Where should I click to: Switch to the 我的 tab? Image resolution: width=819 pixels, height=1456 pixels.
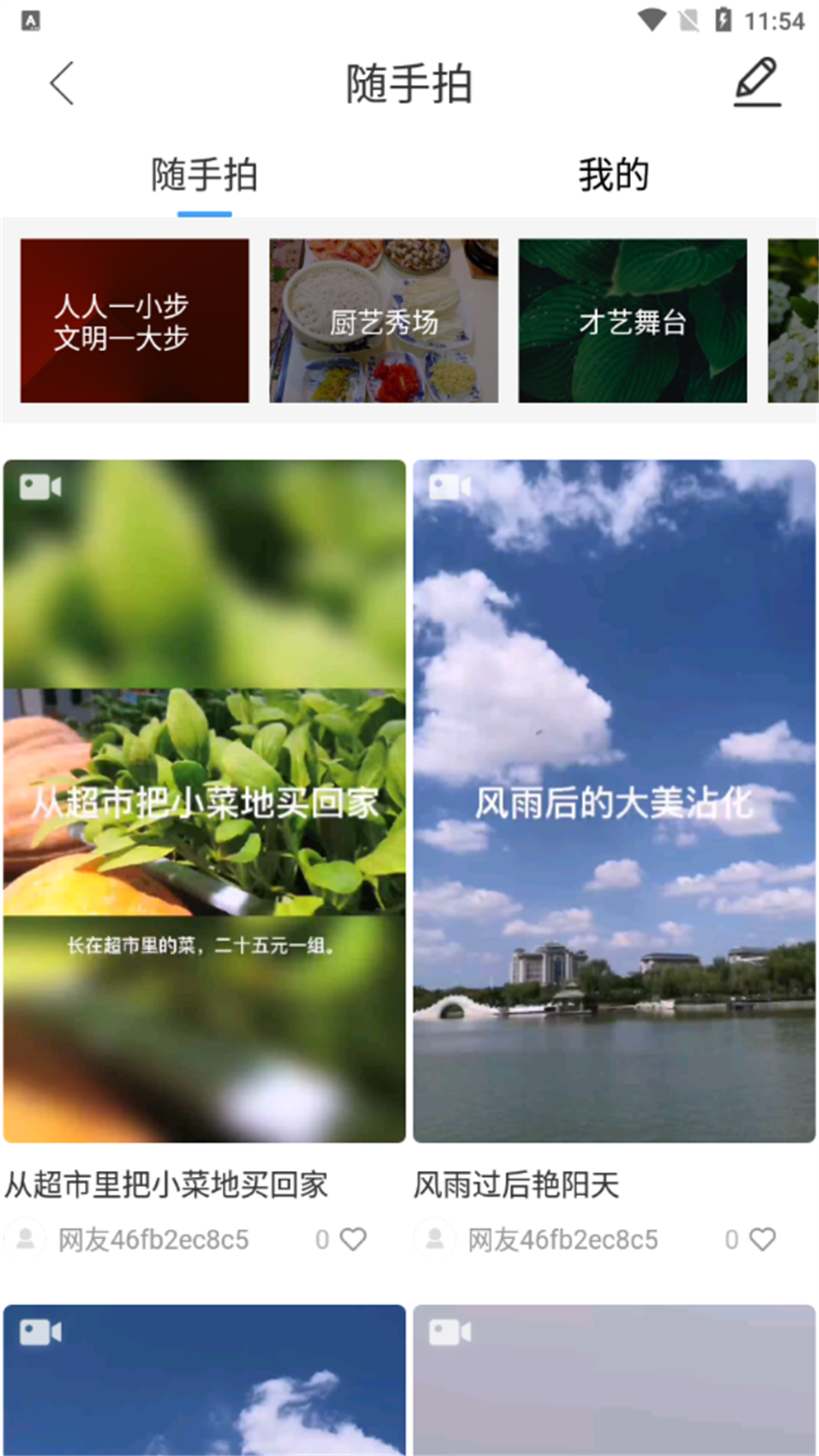click(x=613, y=173)
